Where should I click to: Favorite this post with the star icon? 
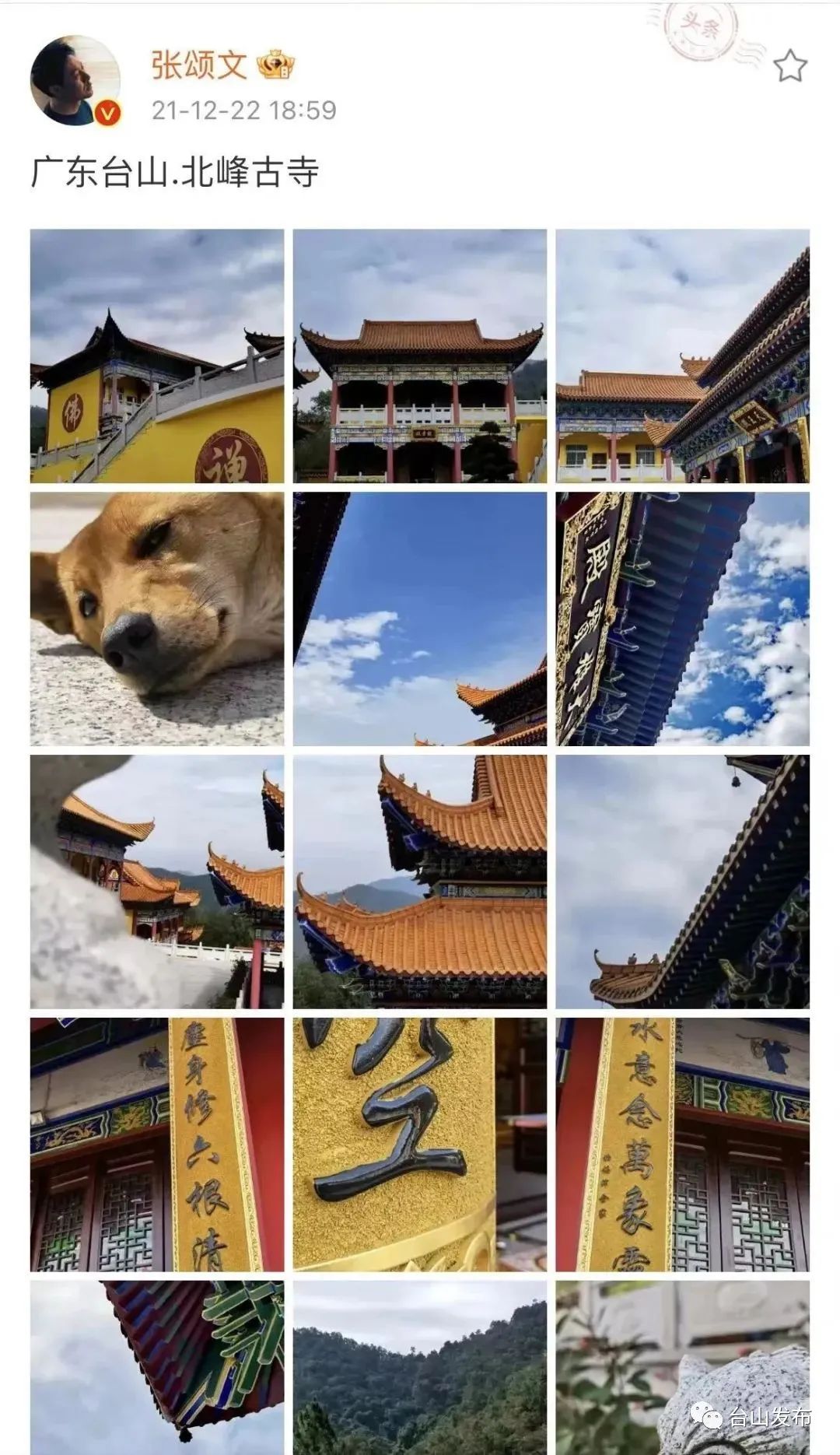(x=789, y=66)
